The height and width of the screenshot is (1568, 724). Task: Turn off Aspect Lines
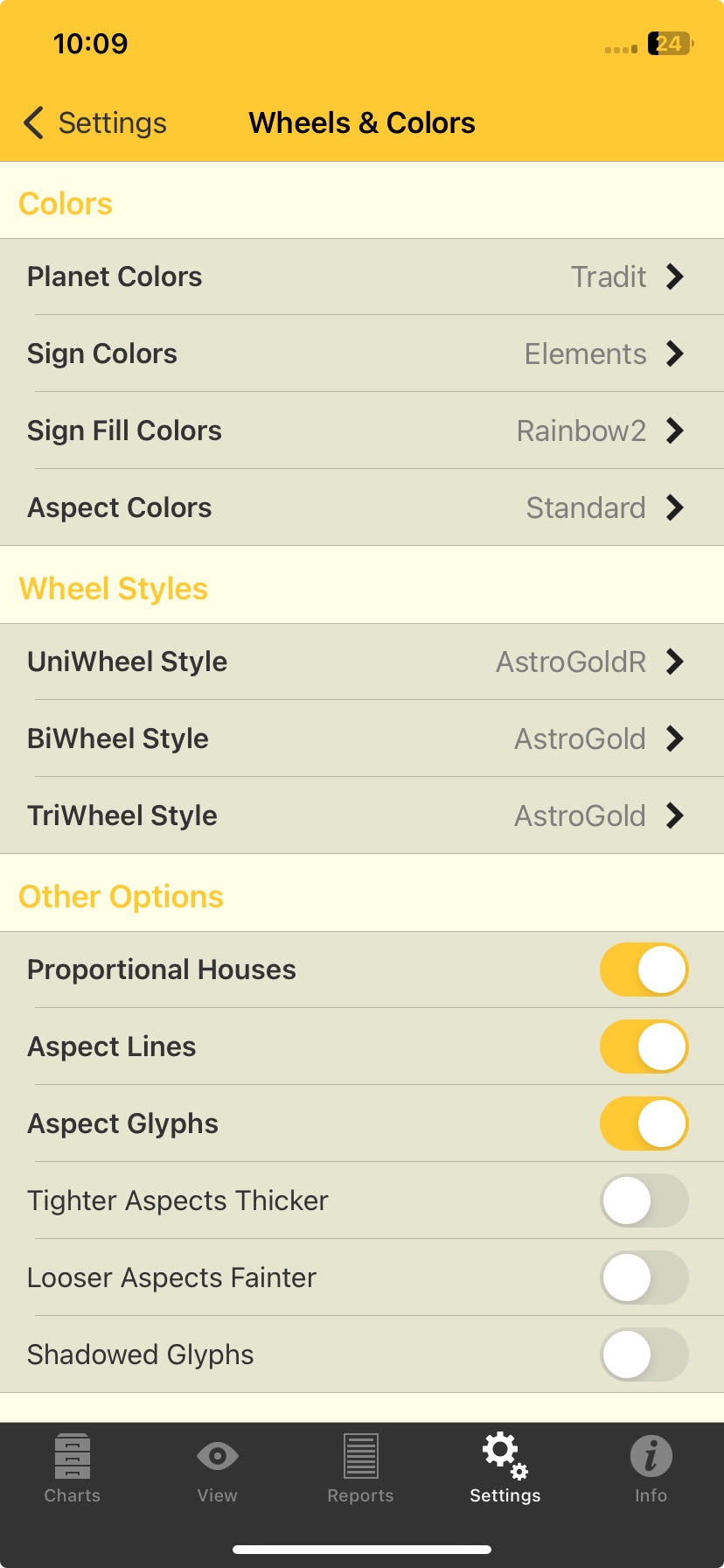click(x=644, y=1046)
